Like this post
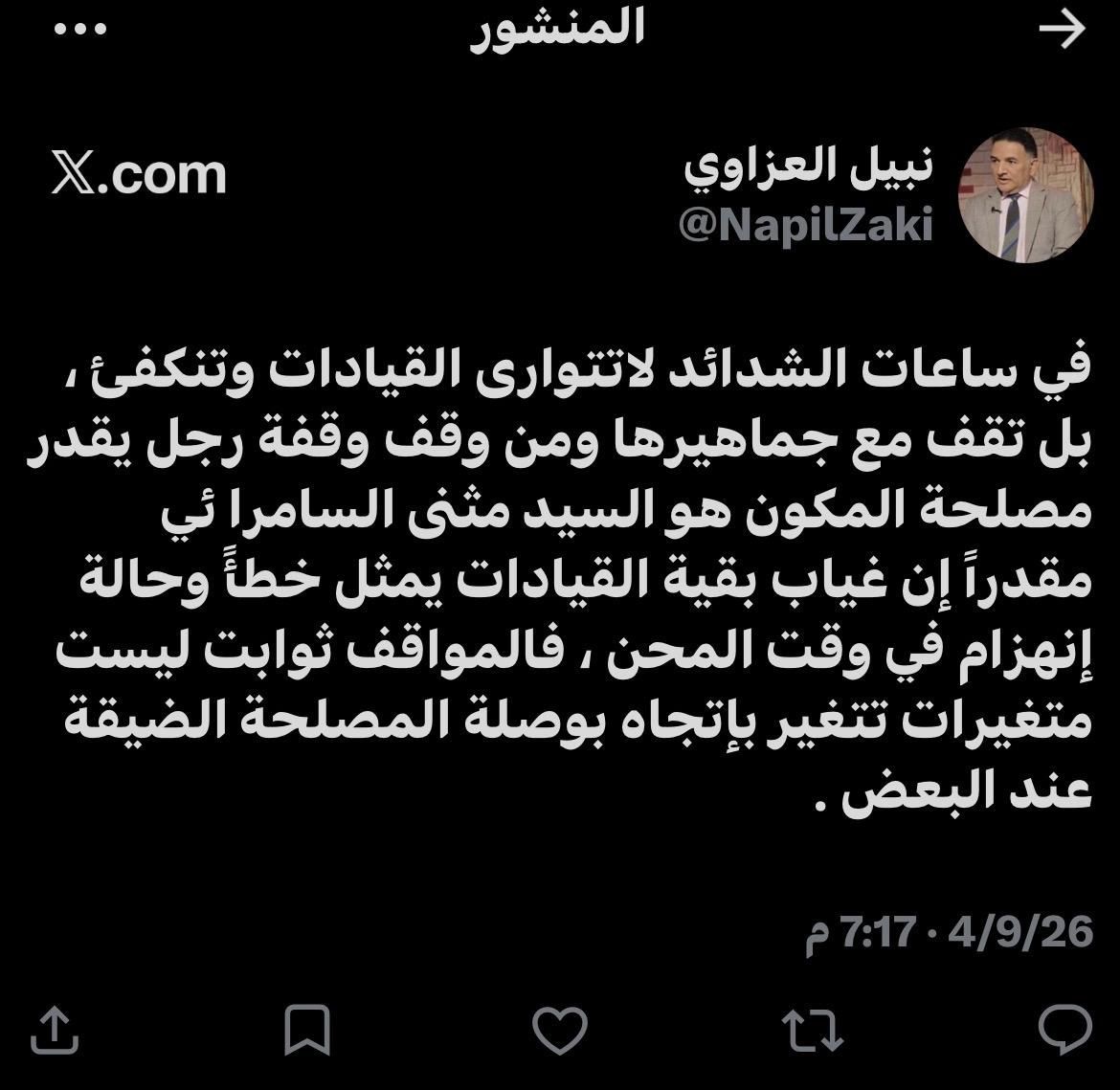This screenshot has width=1120, height=1090. click(559, 1030)
